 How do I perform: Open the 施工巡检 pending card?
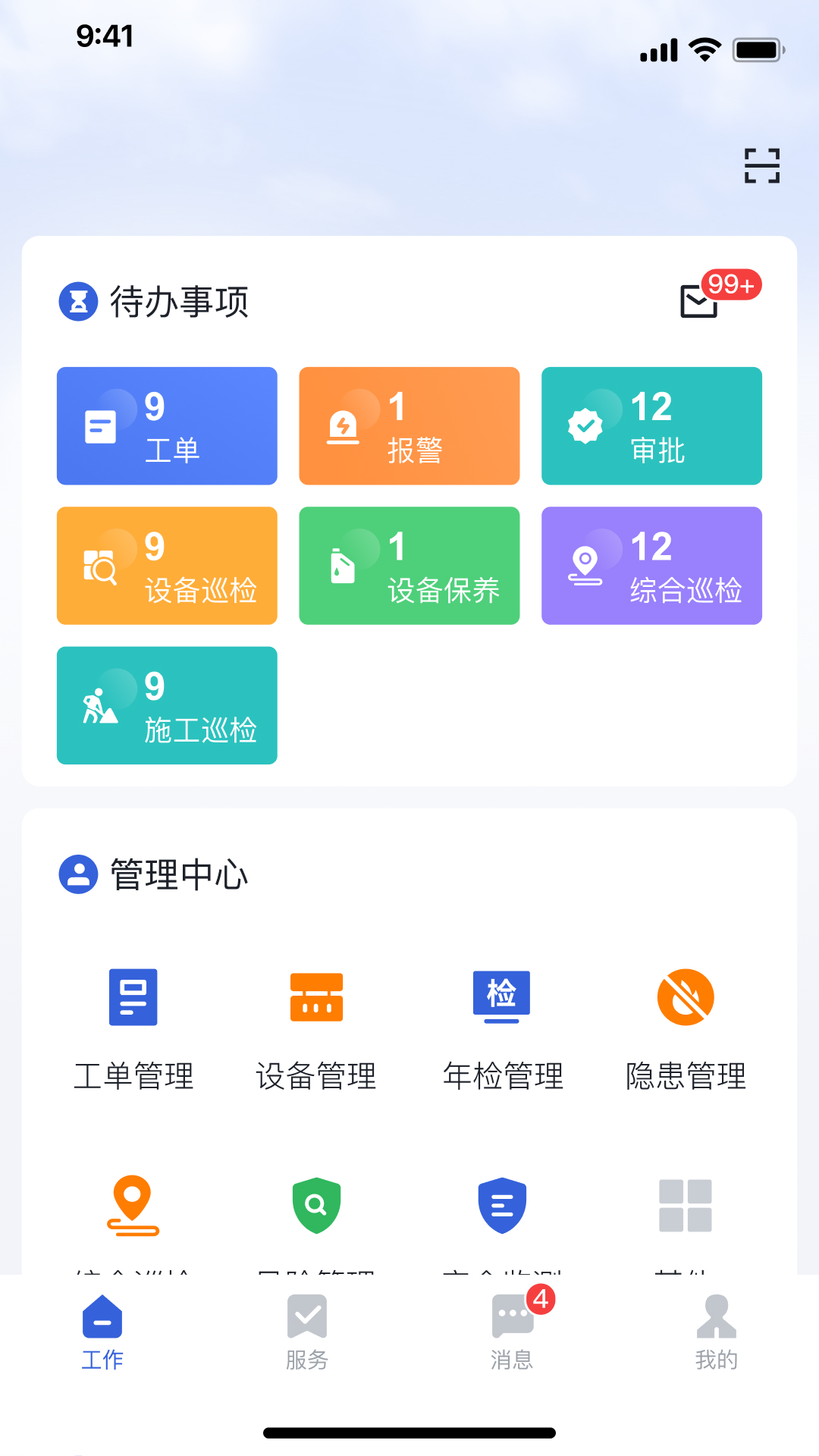click(167, 705)
